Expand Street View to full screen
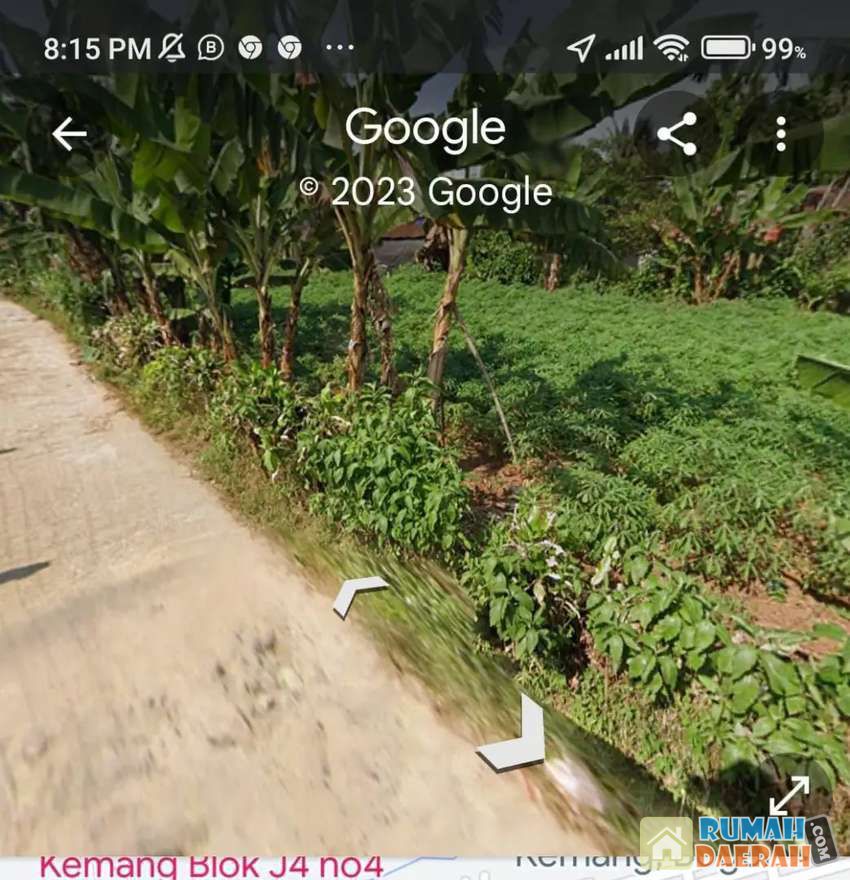Image resolution: width=850 pixels, height=880 pixels. coord(789,795)
